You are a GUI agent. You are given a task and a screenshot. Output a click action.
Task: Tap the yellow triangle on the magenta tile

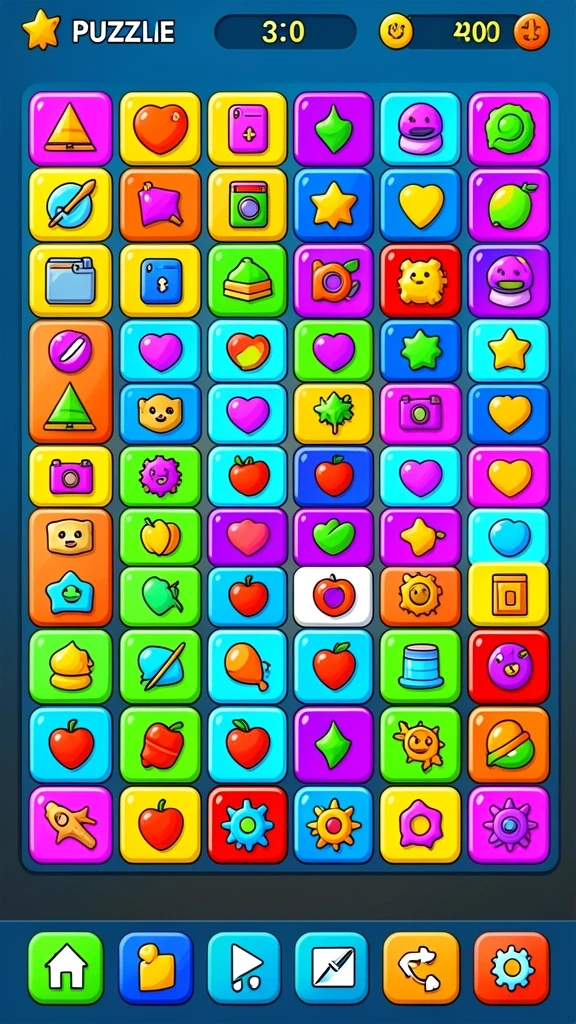(70, 129)
